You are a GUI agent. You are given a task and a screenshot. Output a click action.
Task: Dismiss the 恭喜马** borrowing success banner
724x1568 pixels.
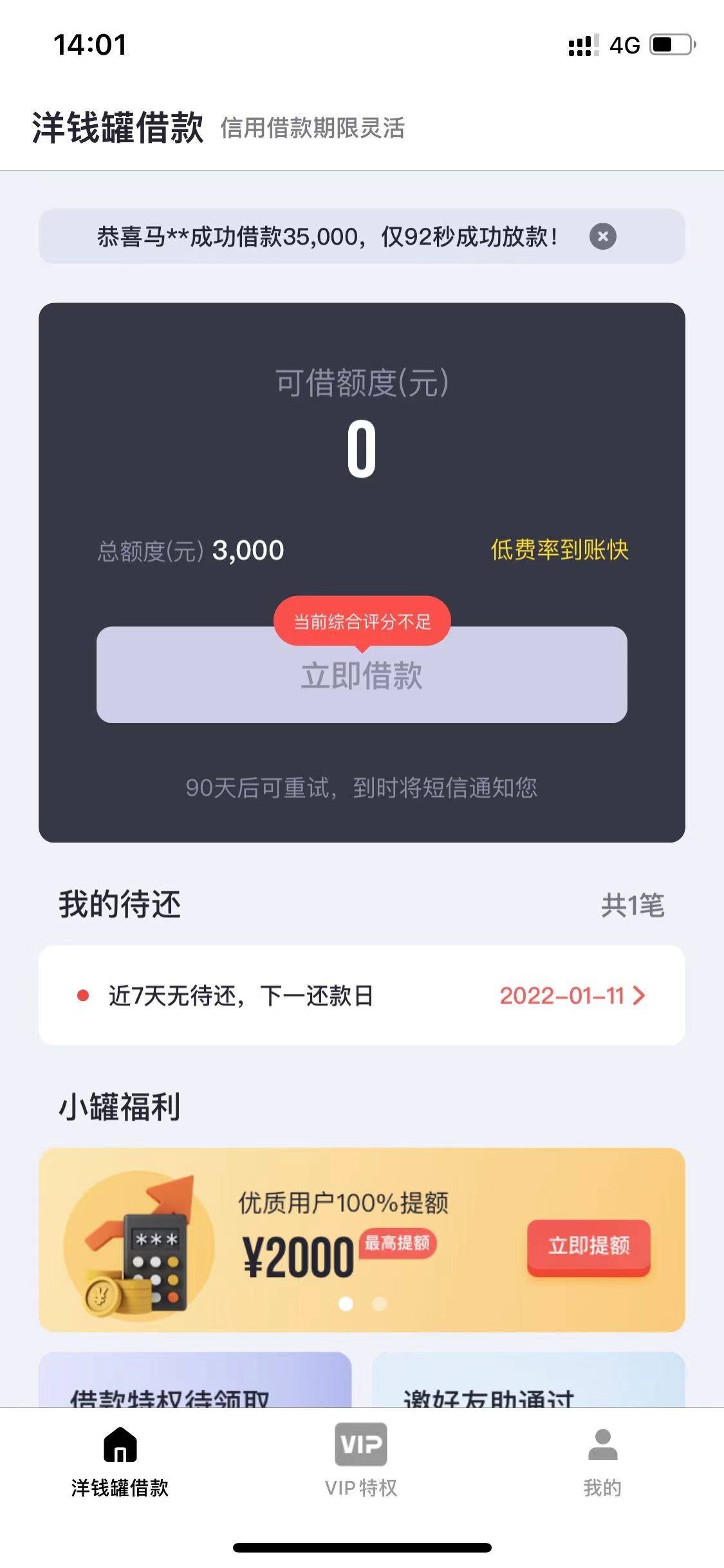(603, 238)
